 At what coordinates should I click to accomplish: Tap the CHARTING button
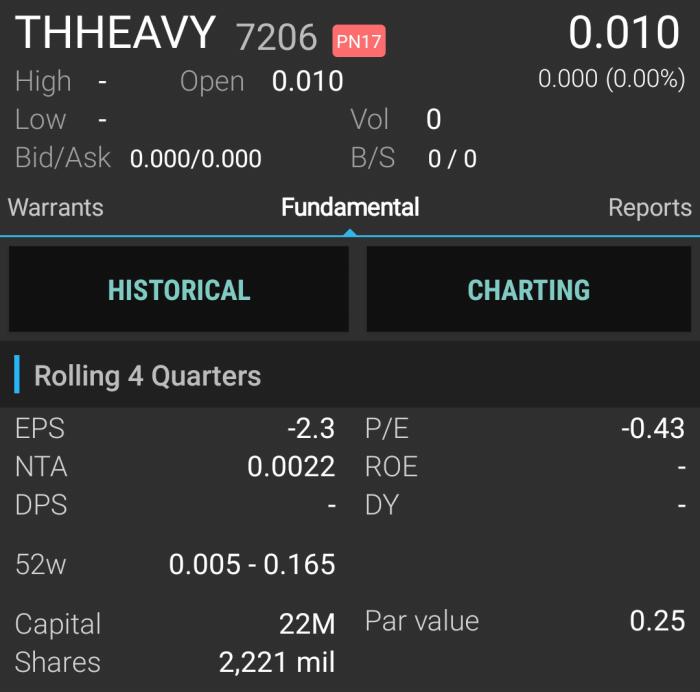529,290
